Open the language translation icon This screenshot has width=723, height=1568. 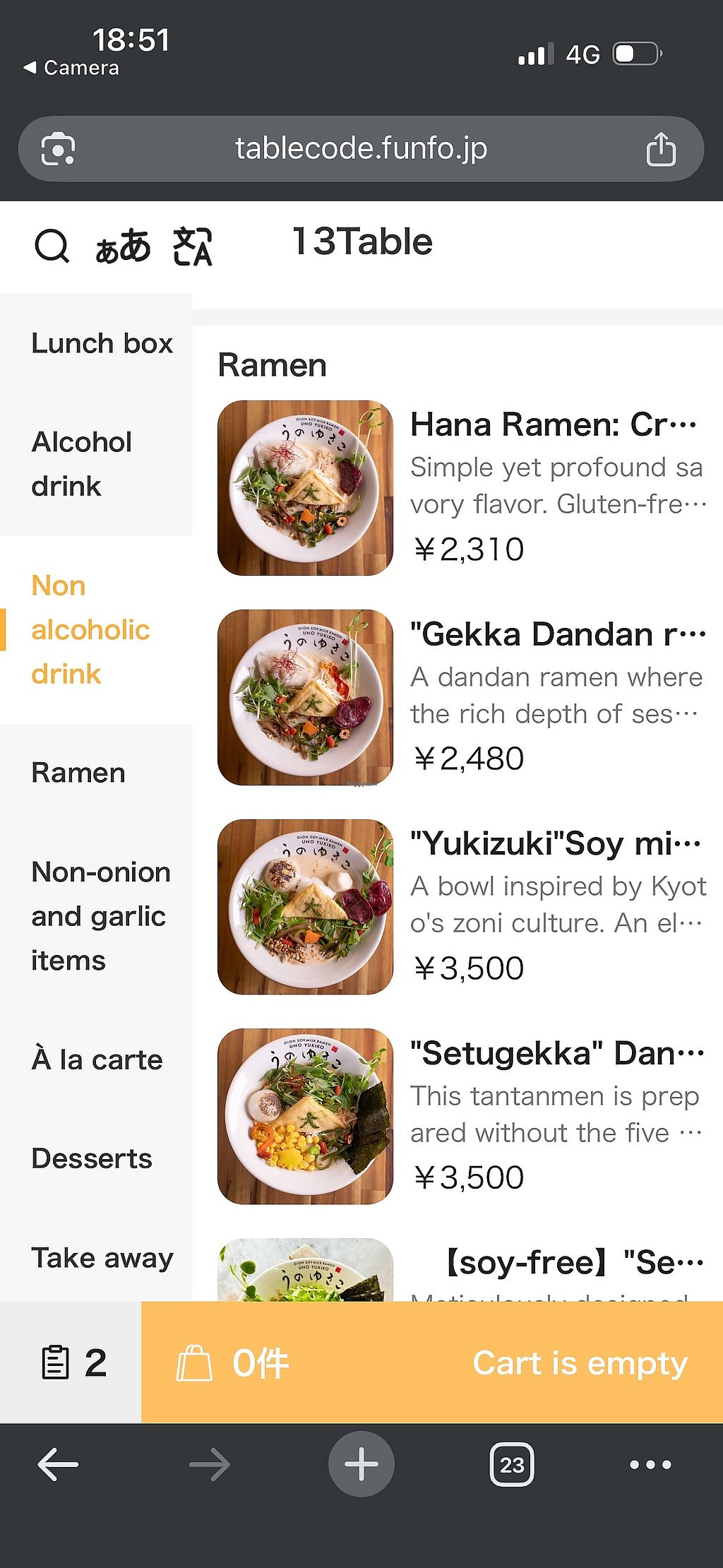tap(192, 246)
